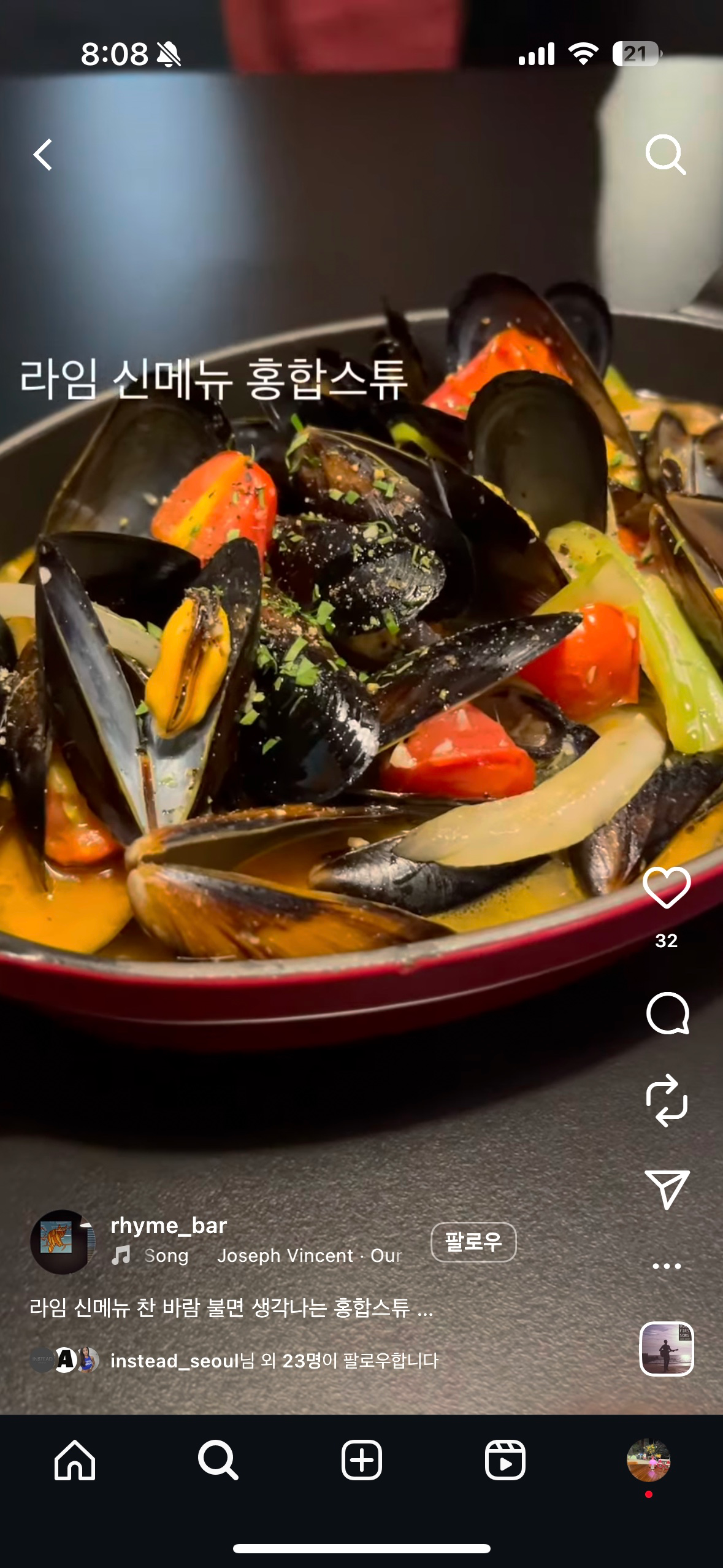Open search from the magnifier icon at top
This screenshot has height=1568, width=723.
665,155
